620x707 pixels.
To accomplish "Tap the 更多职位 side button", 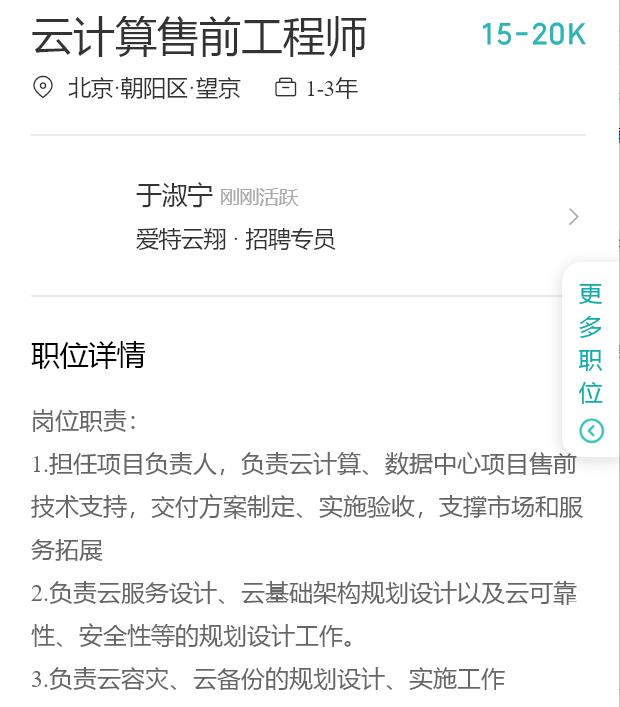I will [591, 360].
